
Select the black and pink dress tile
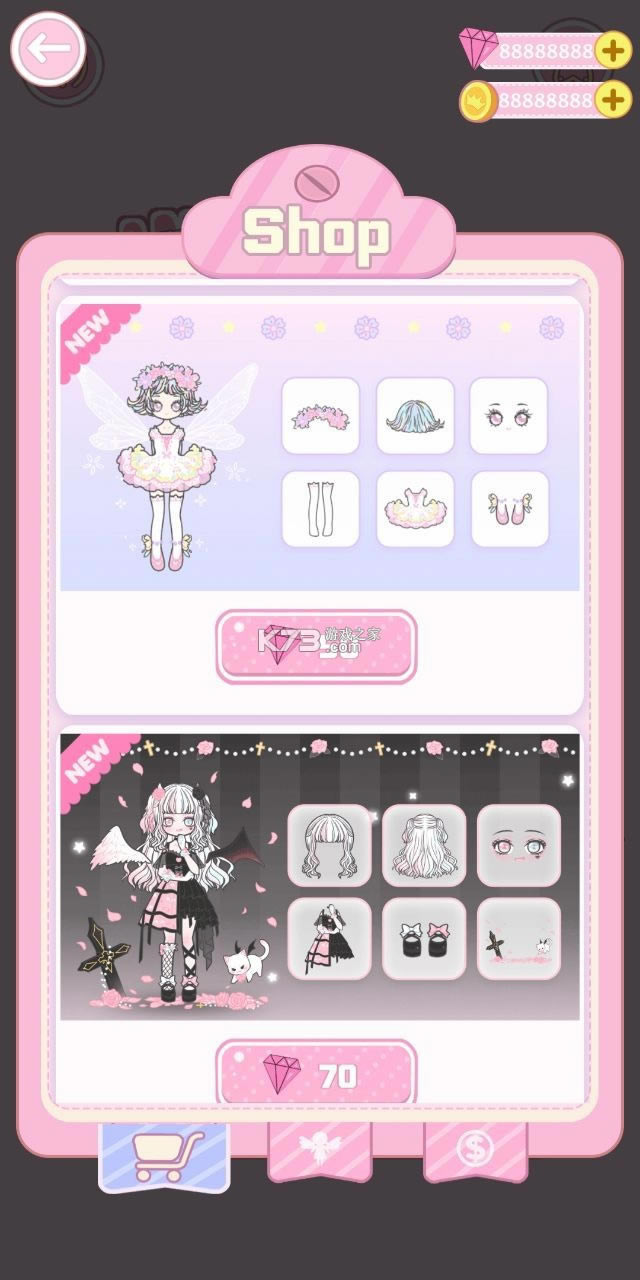(329, 938)
